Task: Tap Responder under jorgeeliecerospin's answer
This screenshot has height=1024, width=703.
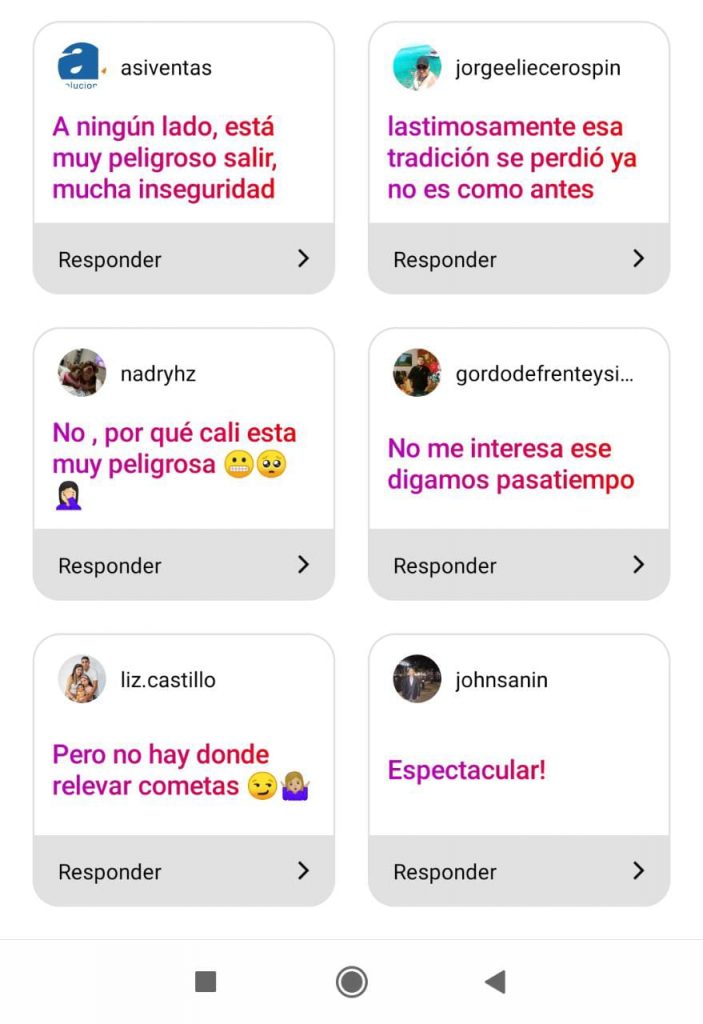Action: (518, 259)
